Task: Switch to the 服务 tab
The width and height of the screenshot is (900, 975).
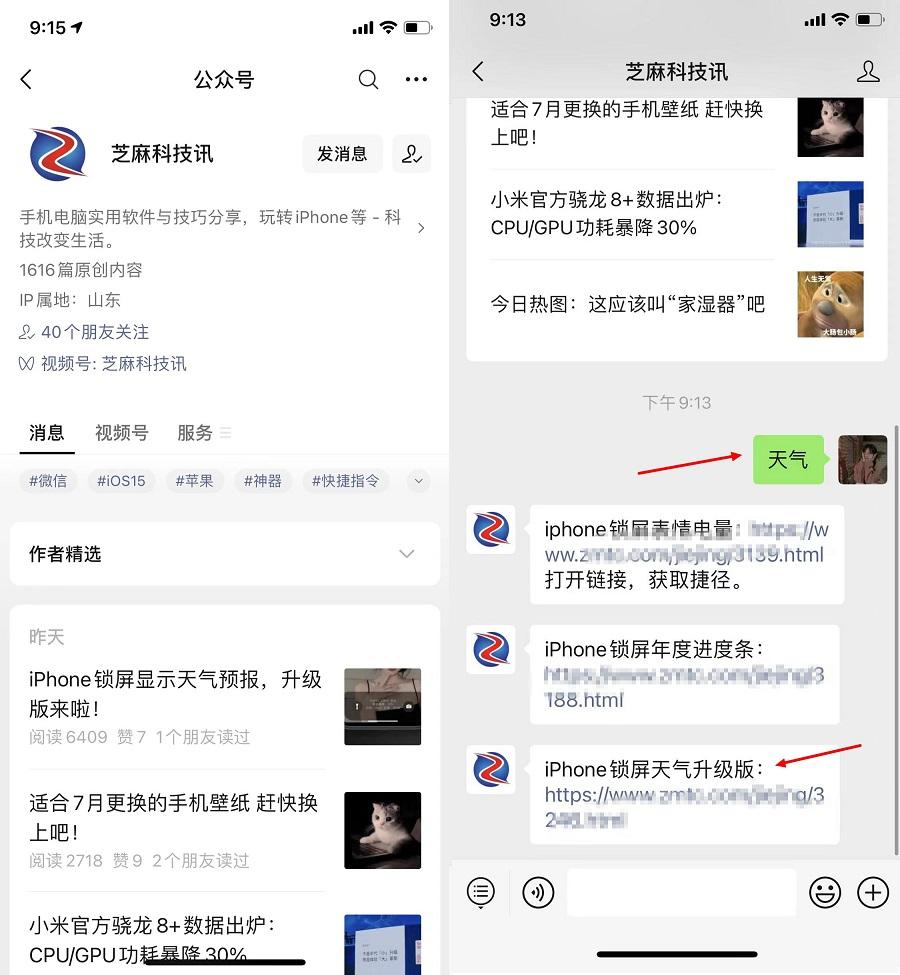Action: coord(196,433)
